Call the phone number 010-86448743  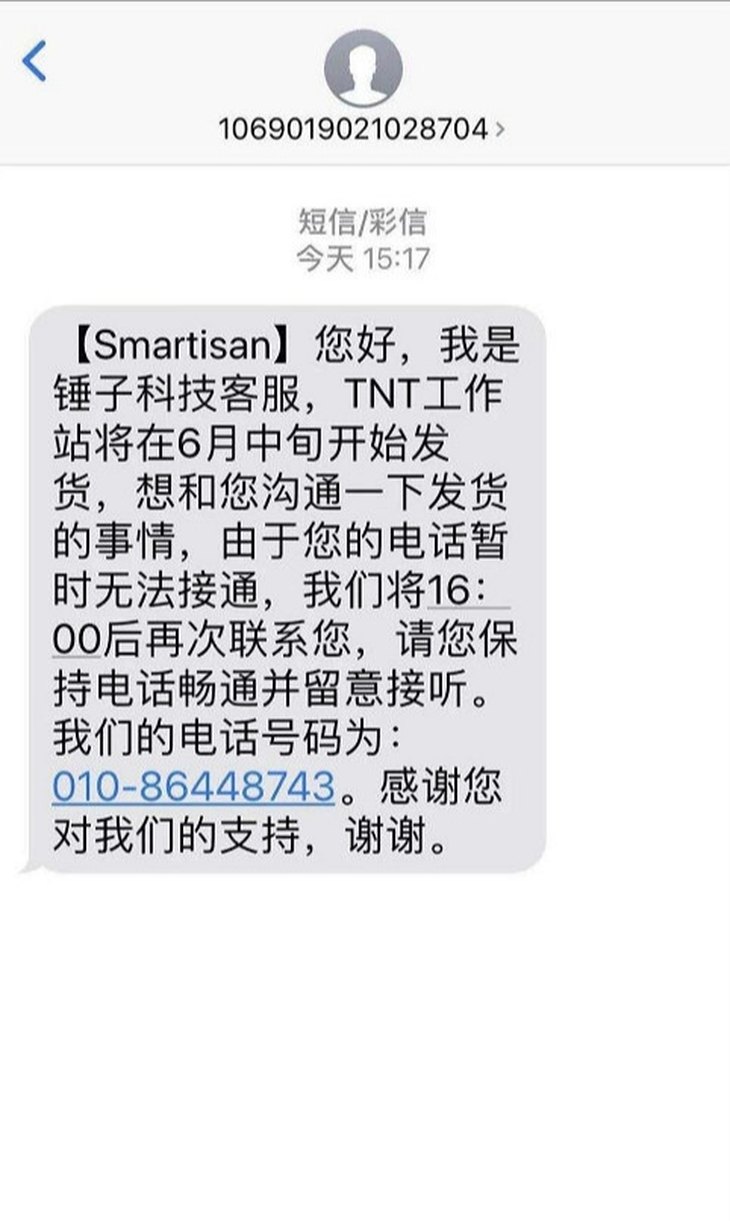[193, 787]
